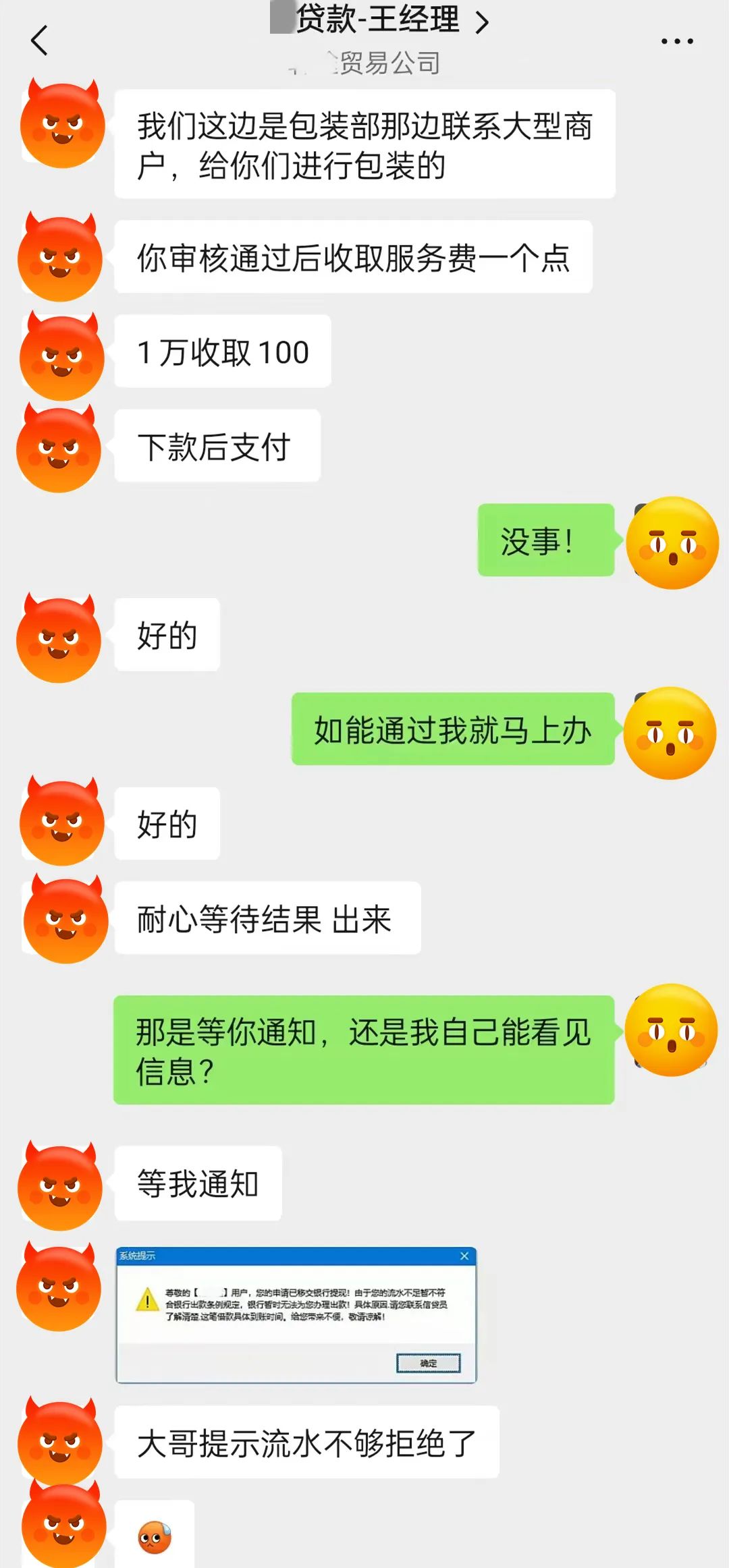Open 贷款-王经理 contact details via the title
729x1568 pixels.
379,20
